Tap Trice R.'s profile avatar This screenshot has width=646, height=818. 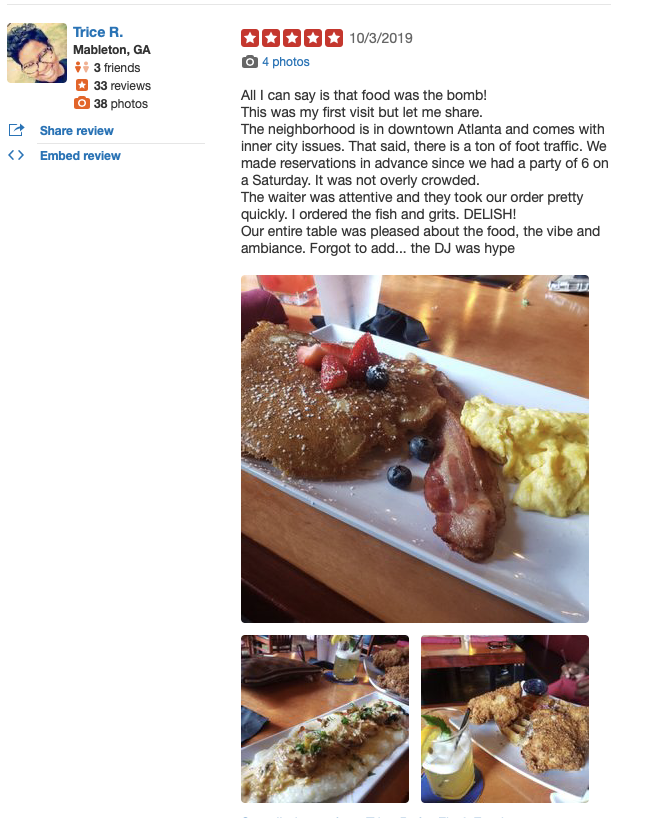click(37, 53)
